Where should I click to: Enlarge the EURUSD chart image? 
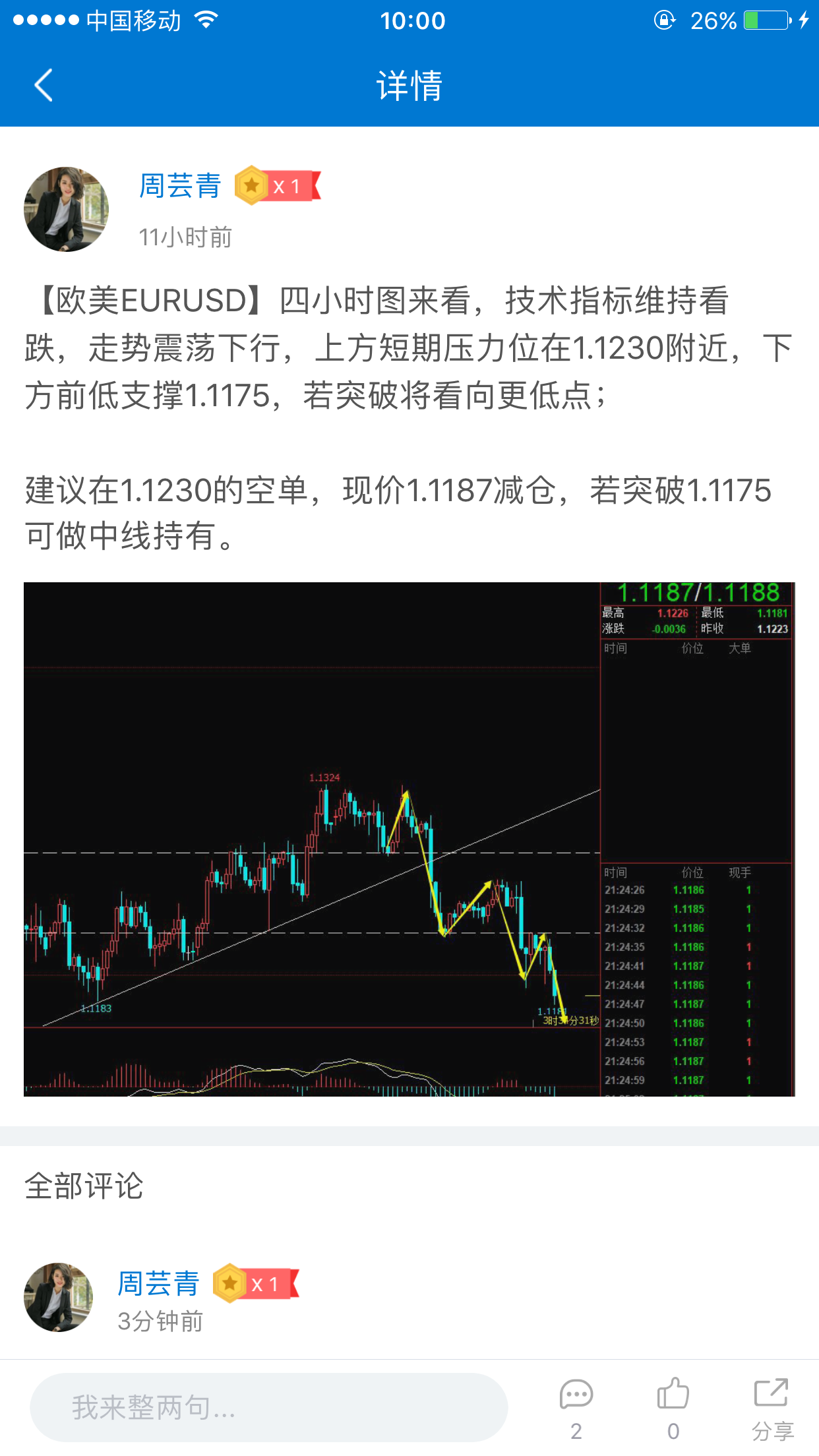[409, 839]
